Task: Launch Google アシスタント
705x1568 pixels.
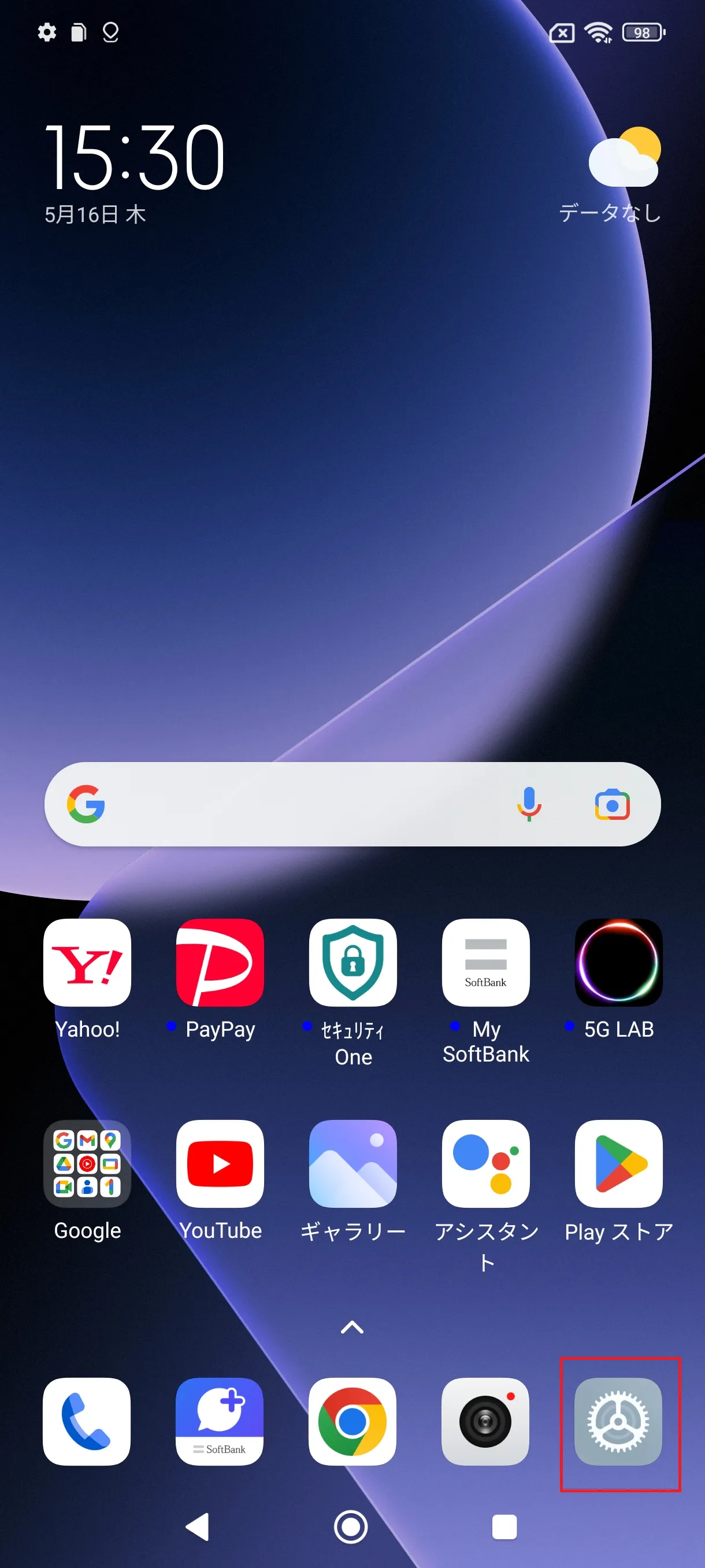Action: 485,1163
